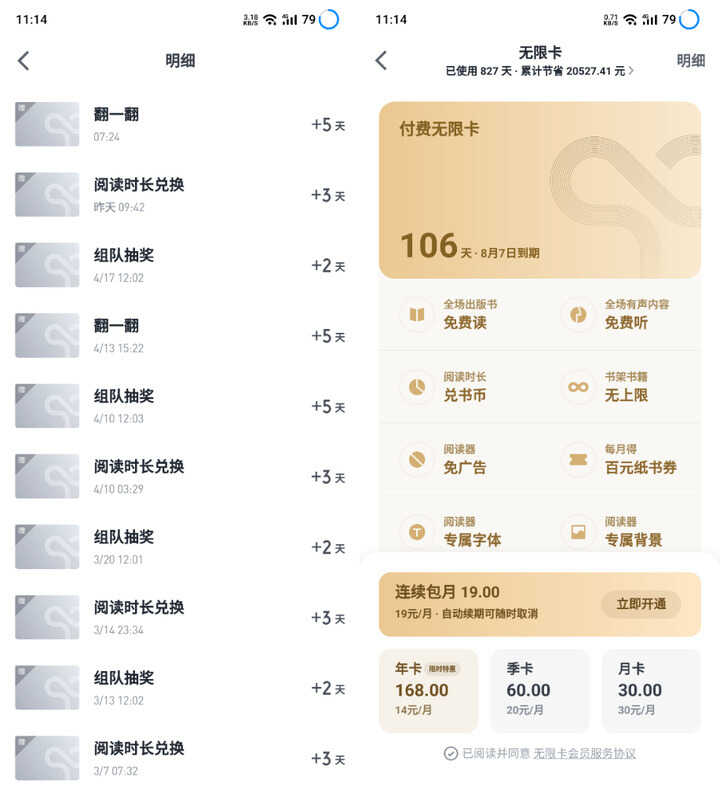Viewport: 720px width, 785px height.
Task: Open the 无限卡会员服务协议 link
Action: (584, 753)
